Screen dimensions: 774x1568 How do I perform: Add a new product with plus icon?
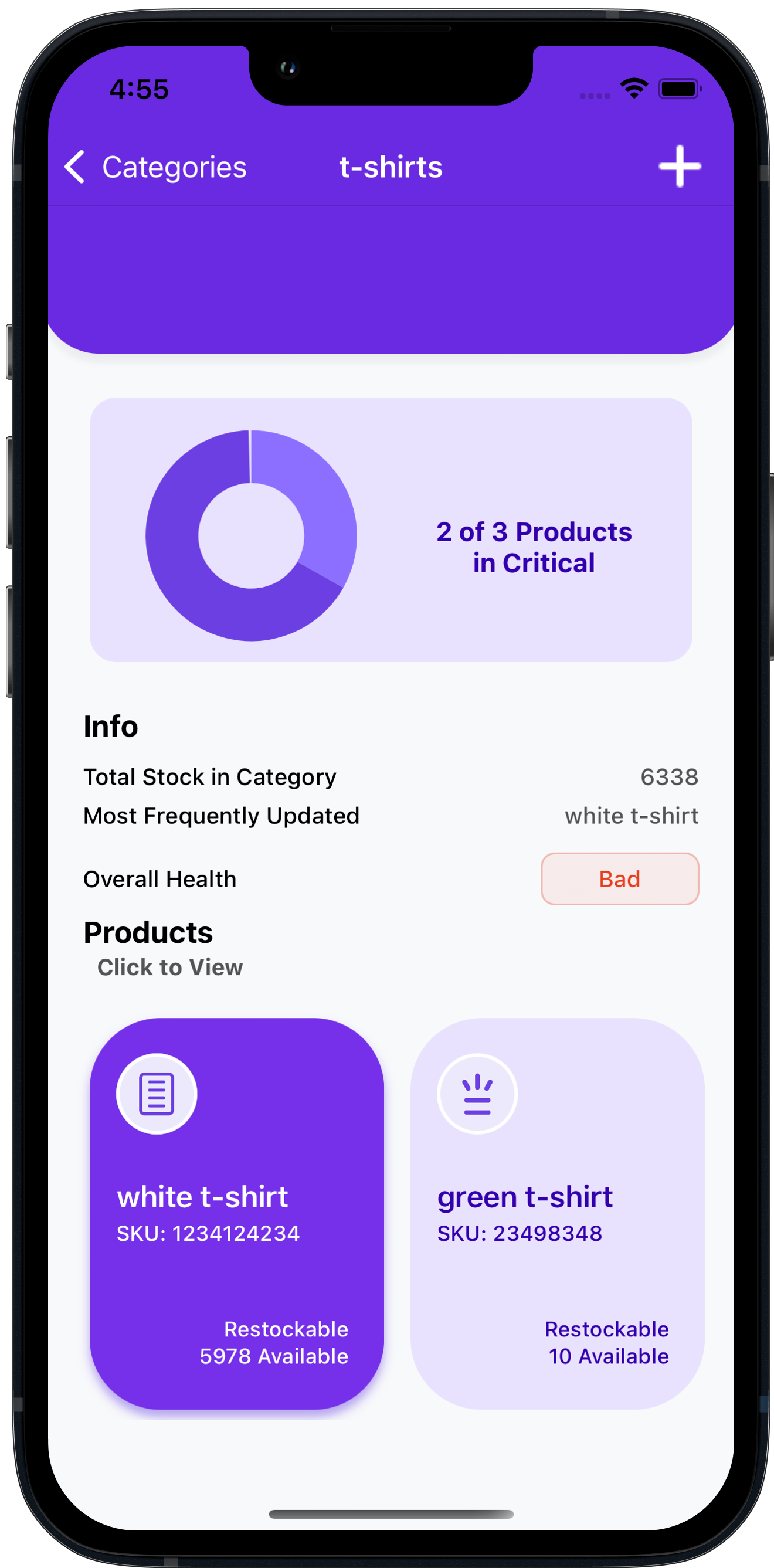tap(679, 166)
